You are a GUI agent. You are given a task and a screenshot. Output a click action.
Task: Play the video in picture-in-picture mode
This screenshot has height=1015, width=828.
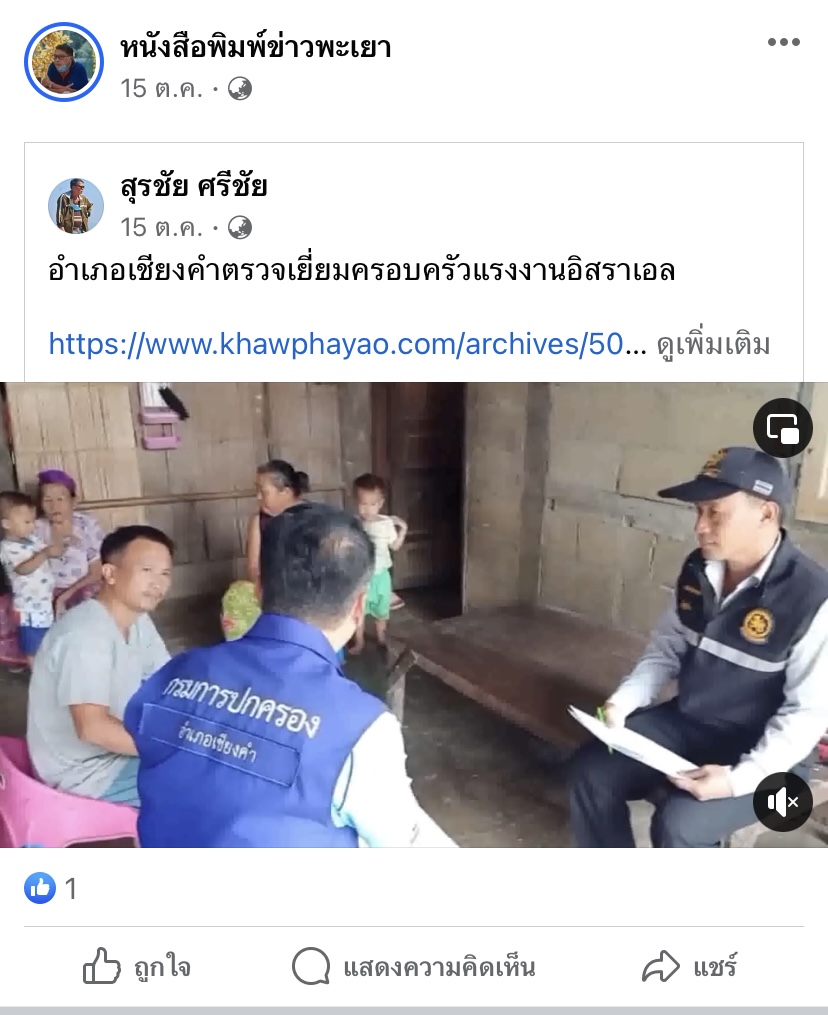782,428
